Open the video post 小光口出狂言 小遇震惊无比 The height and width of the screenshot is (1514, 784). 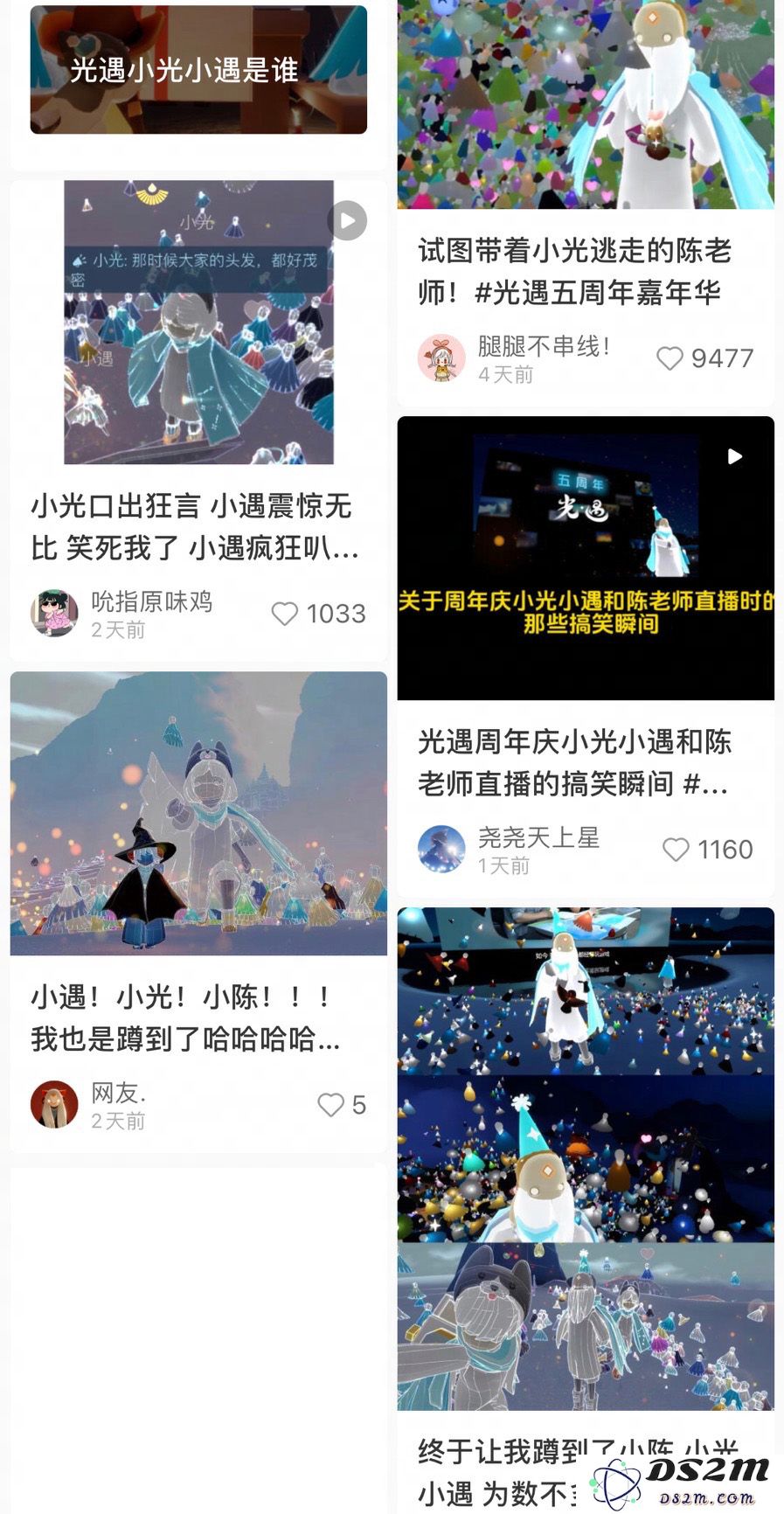(198, 322)
